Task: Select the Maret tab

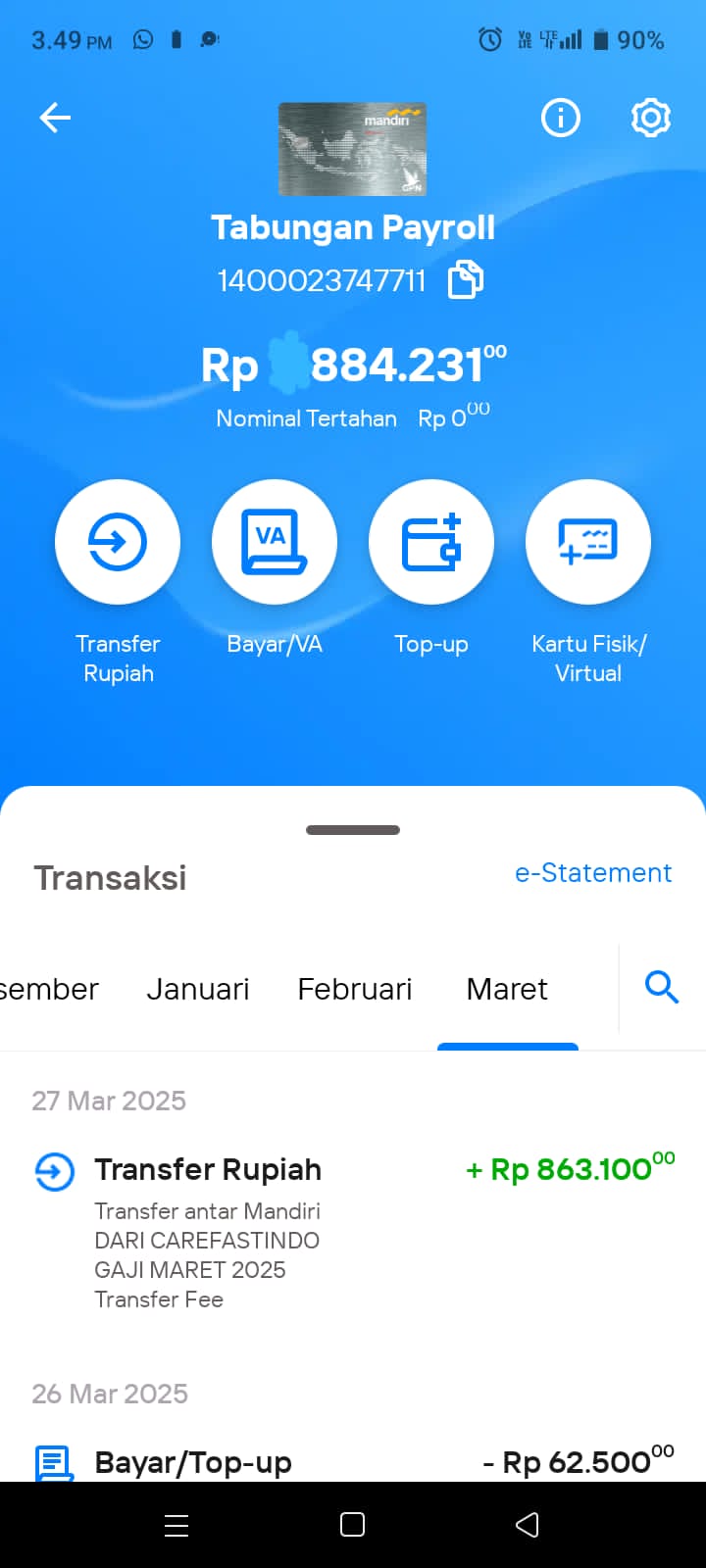Action: tap(507, 989)
